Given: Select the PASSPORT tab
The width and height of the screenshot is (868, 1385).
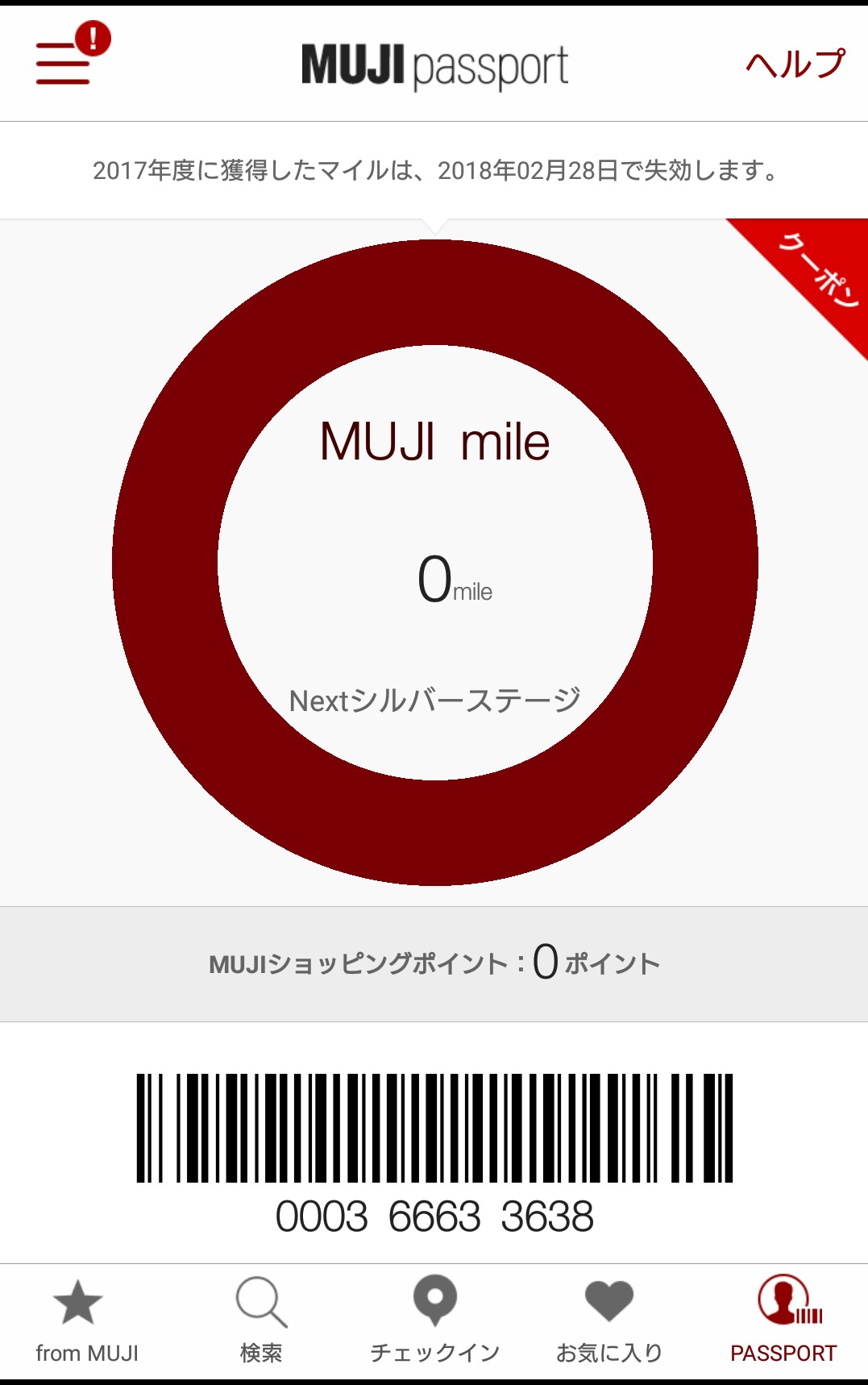Looking at the screenshot, I should pyautogui.click(x=783, y=1321).
